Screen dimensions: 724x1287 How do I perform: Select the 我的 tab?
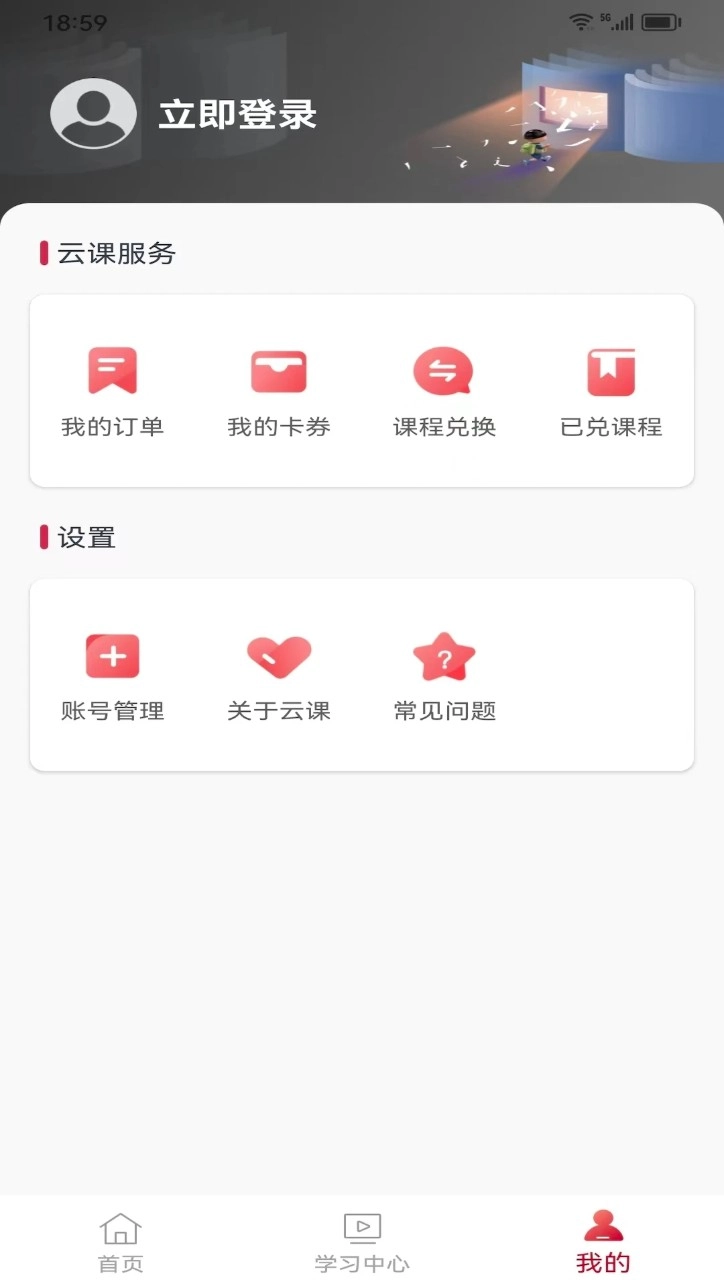pos(602,1240)
